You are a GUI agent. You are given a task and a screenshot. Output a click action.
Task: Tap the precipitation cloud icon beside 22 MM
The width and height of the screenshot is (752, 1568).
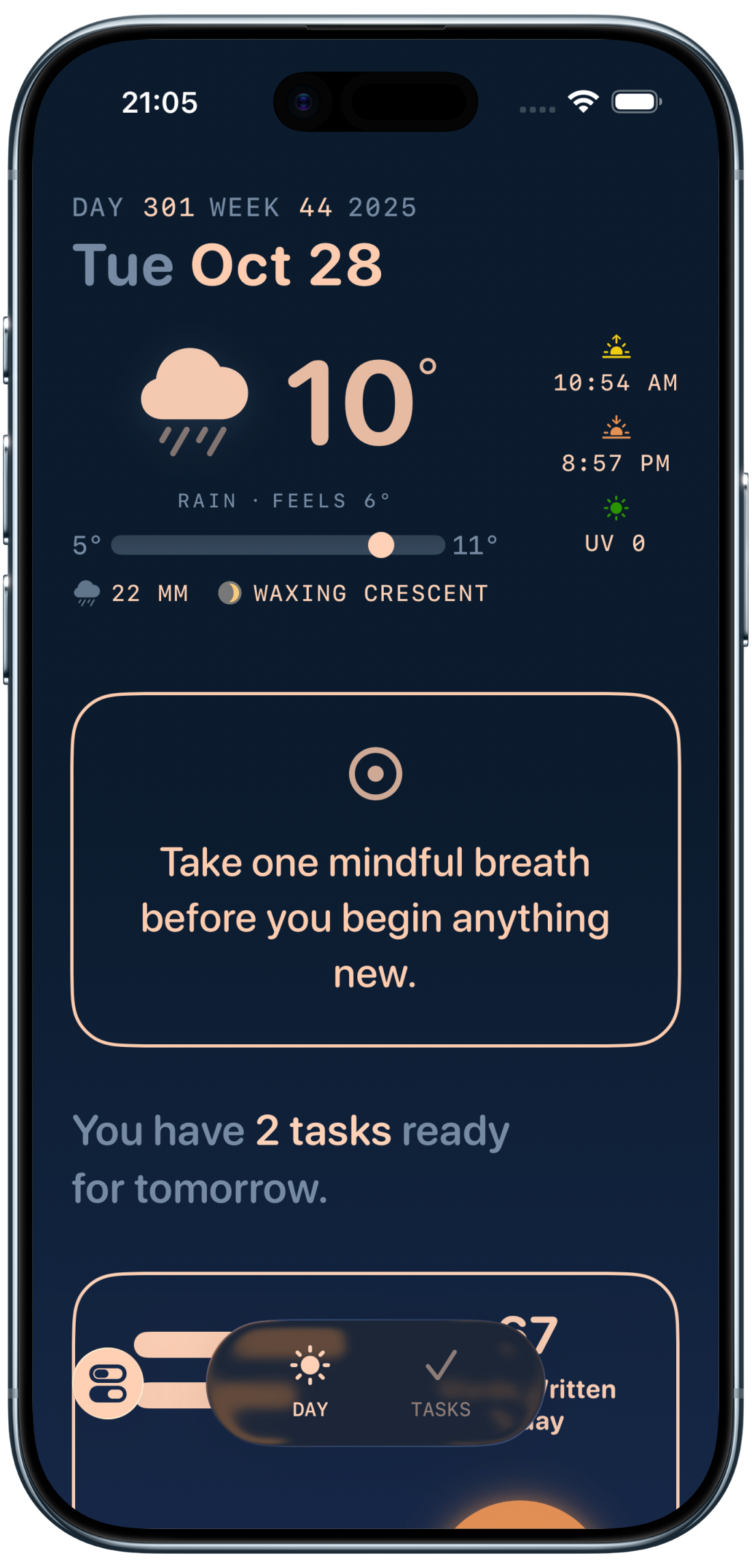coord(86,592)
